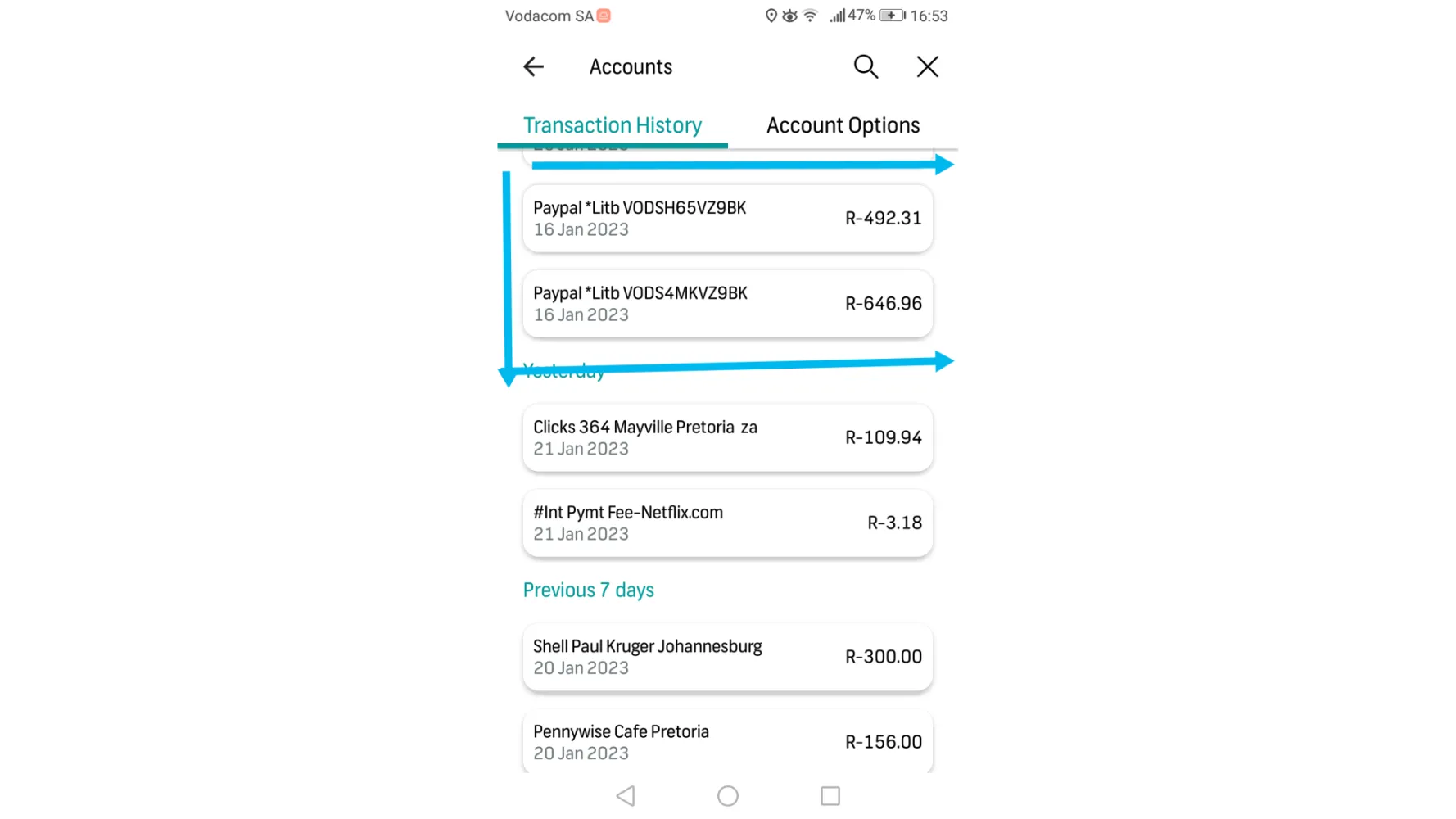Image resolution: width=1456 pixels, height=819 pixels.
Task: Open Pennywise Cafe Pretoria transaction
Action: pyautogui.click(x=727, y=741)
